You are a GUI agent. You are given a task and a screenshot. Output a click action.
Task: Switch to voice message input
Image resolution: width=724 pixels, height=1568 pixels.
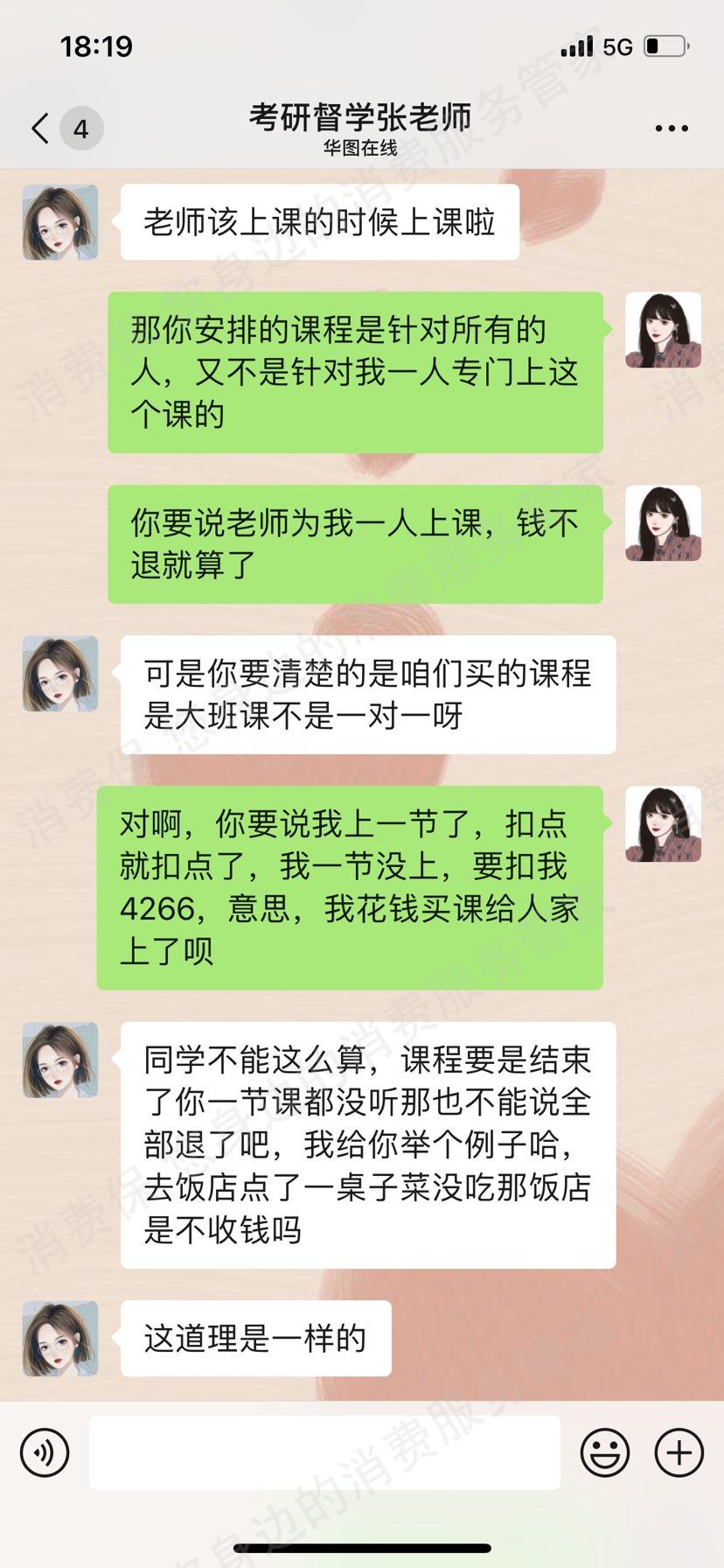[x=45, y=1453]
